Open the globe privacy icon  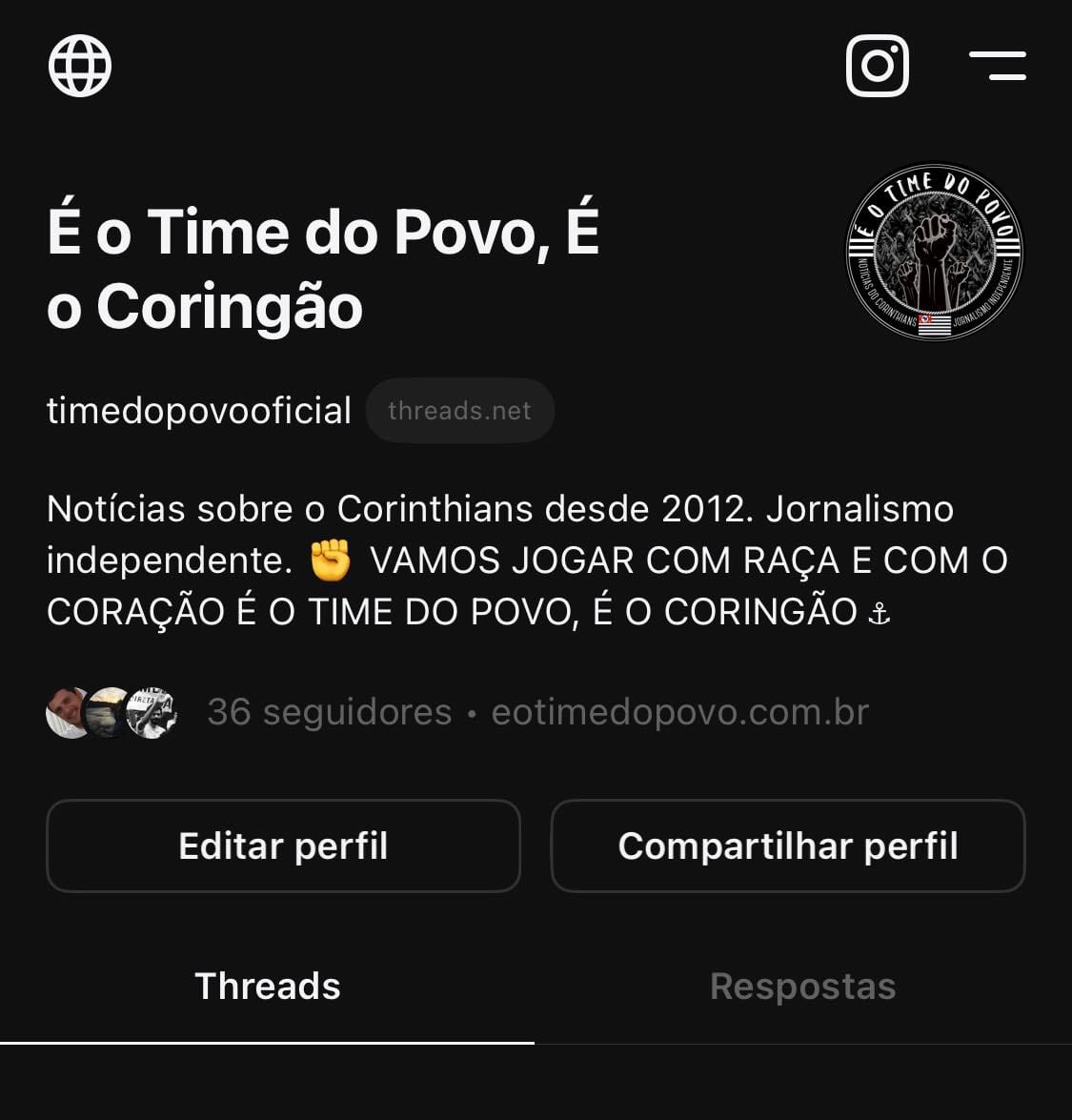[x=80, y=65]
